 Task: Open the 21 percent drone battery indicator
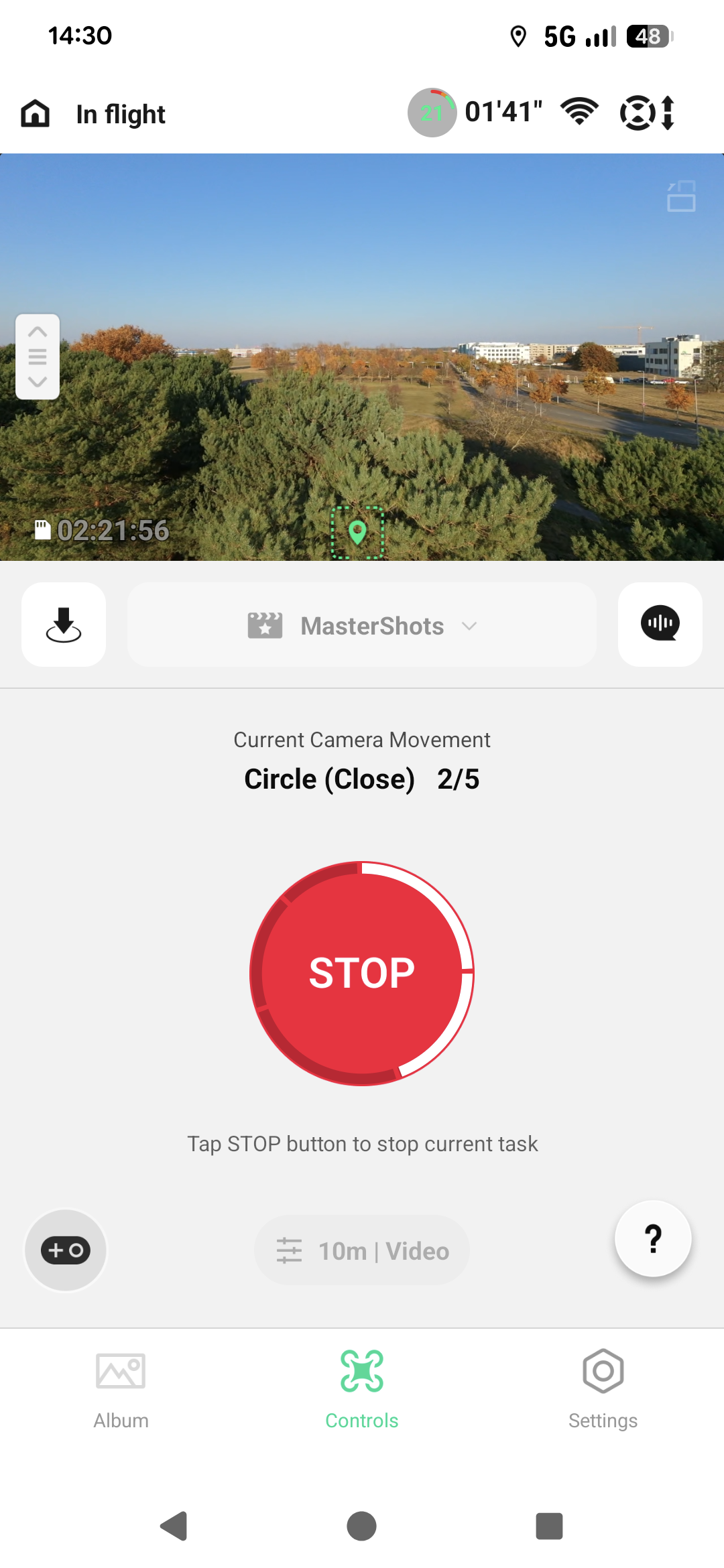[x=432, y=113]
